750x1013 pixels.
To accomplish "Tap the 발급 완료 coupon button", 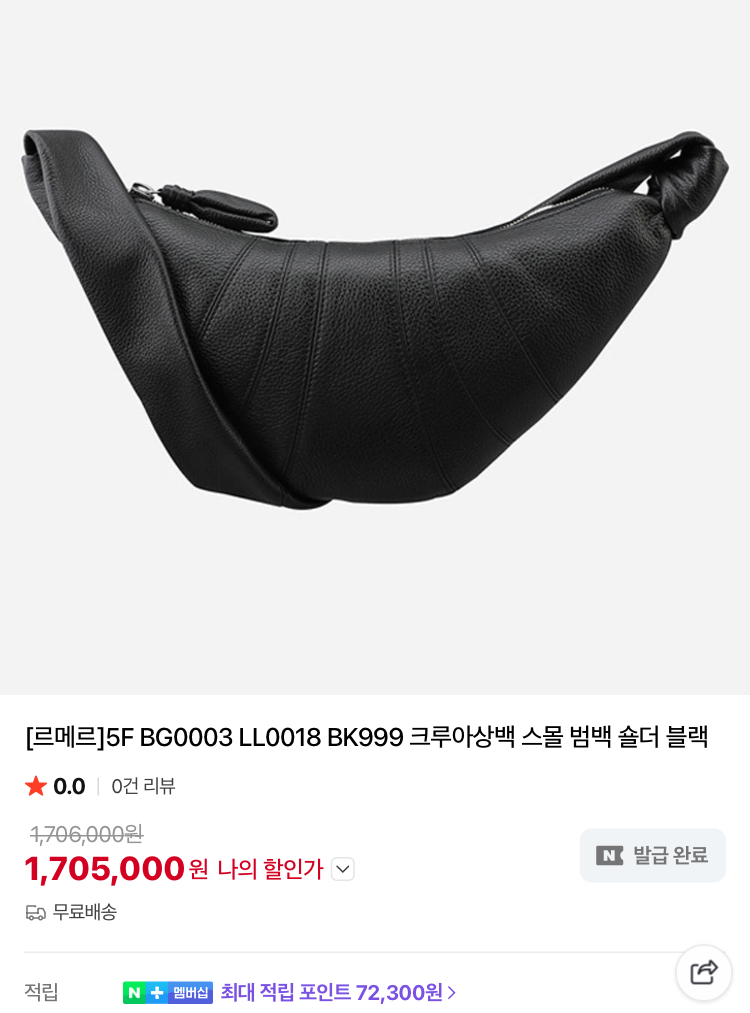I will (x=652, y=855).
